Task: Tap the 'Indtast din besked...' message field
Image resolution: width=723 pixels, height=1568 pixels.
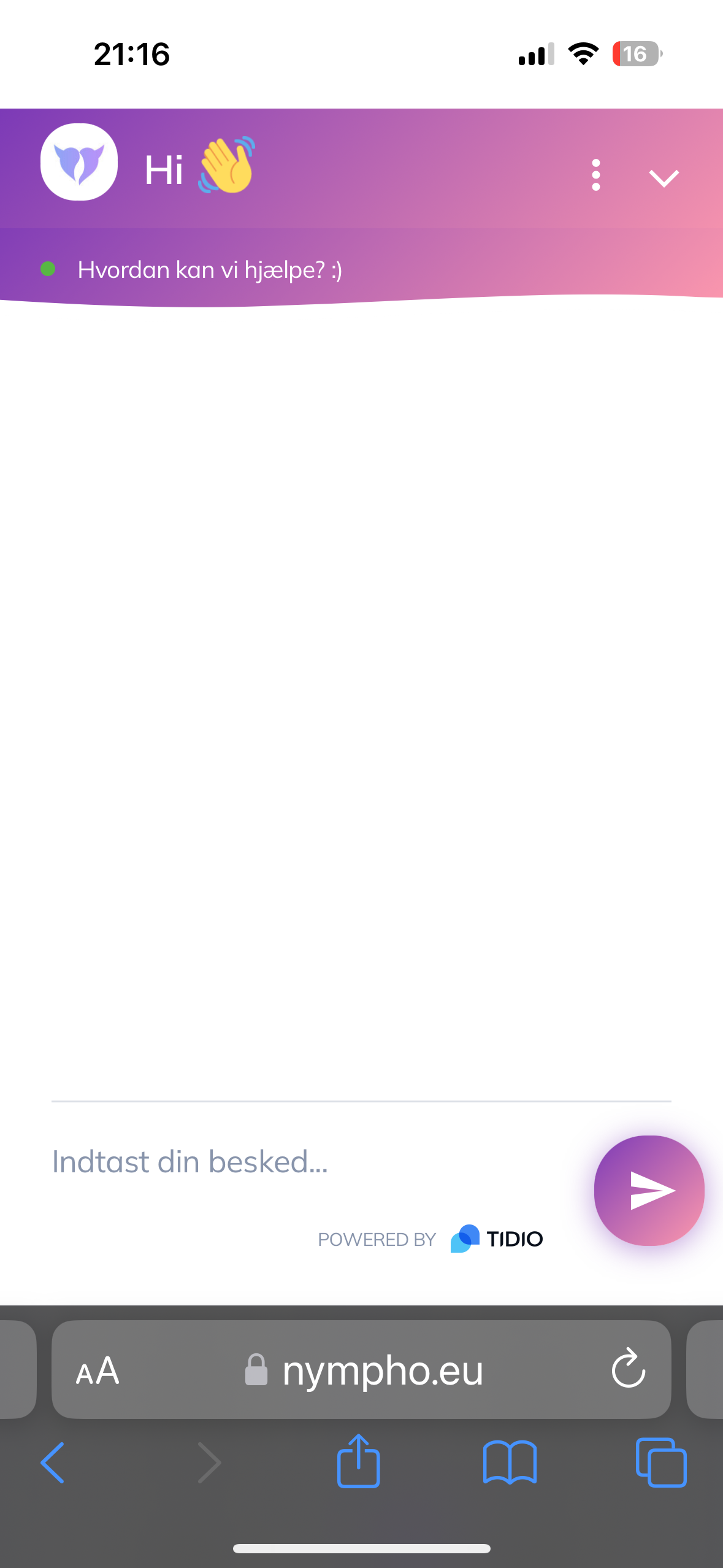Action: pos(313,1161)
